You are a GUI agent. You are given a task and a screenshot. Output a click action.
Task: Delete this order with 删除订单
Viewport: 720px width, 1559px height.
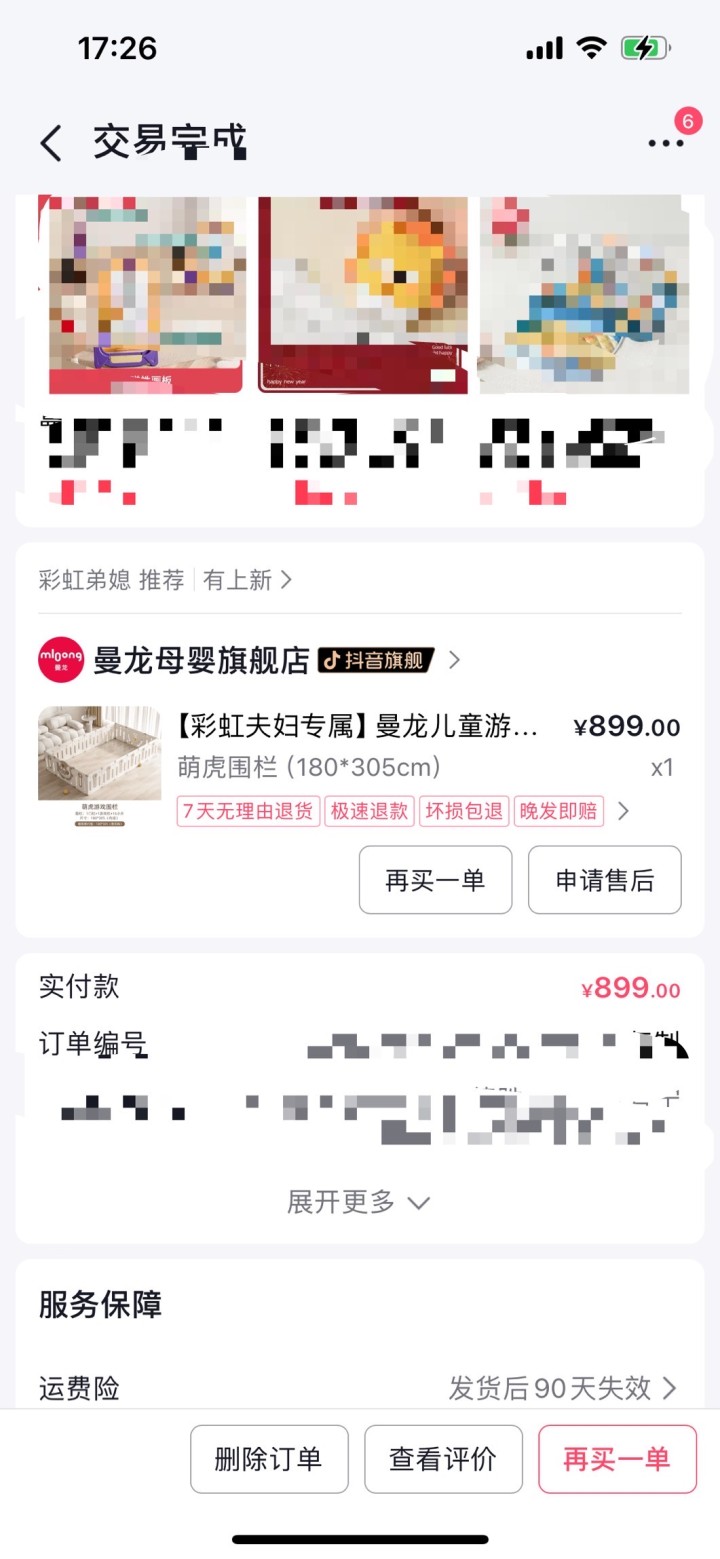269,1459
